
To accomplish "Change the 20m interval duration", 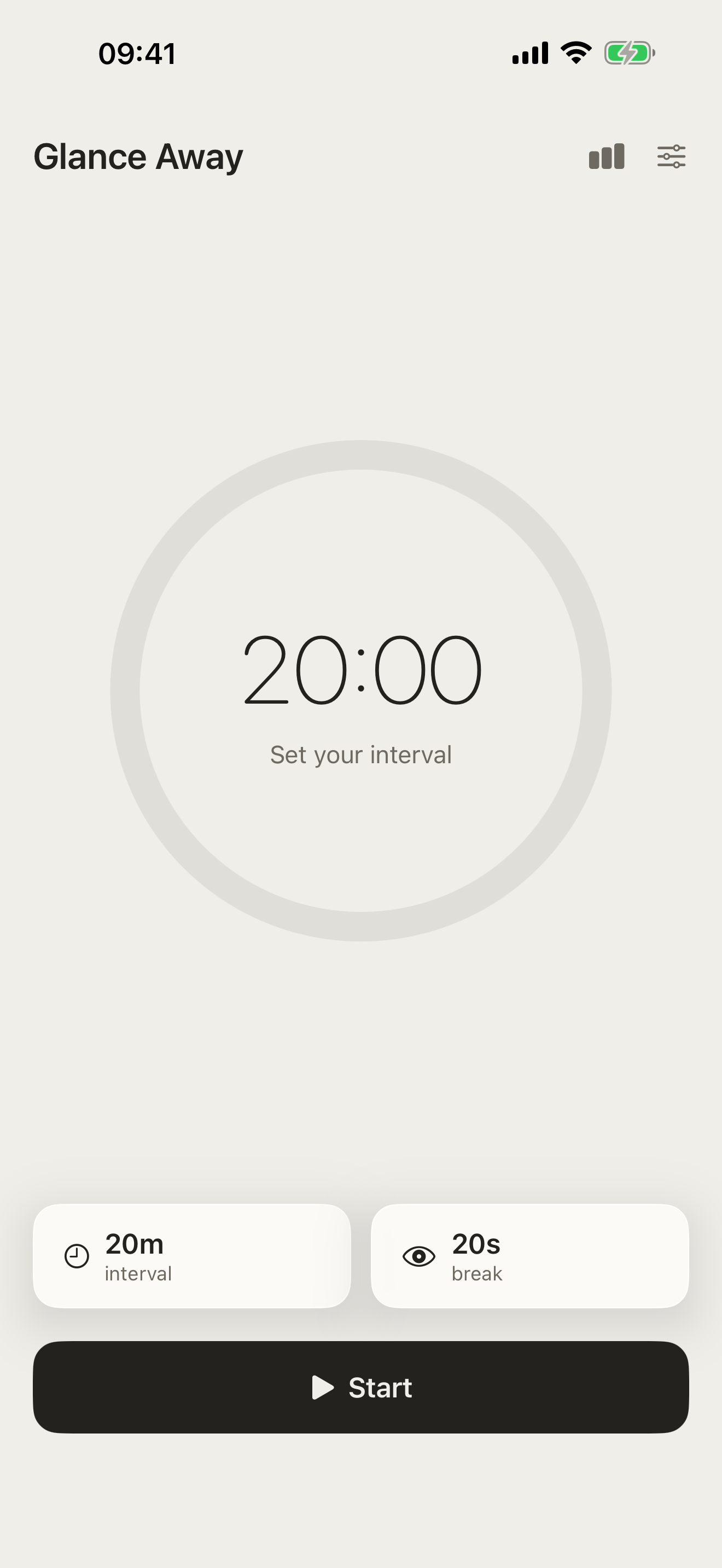I will click(x=192, y=1256).
